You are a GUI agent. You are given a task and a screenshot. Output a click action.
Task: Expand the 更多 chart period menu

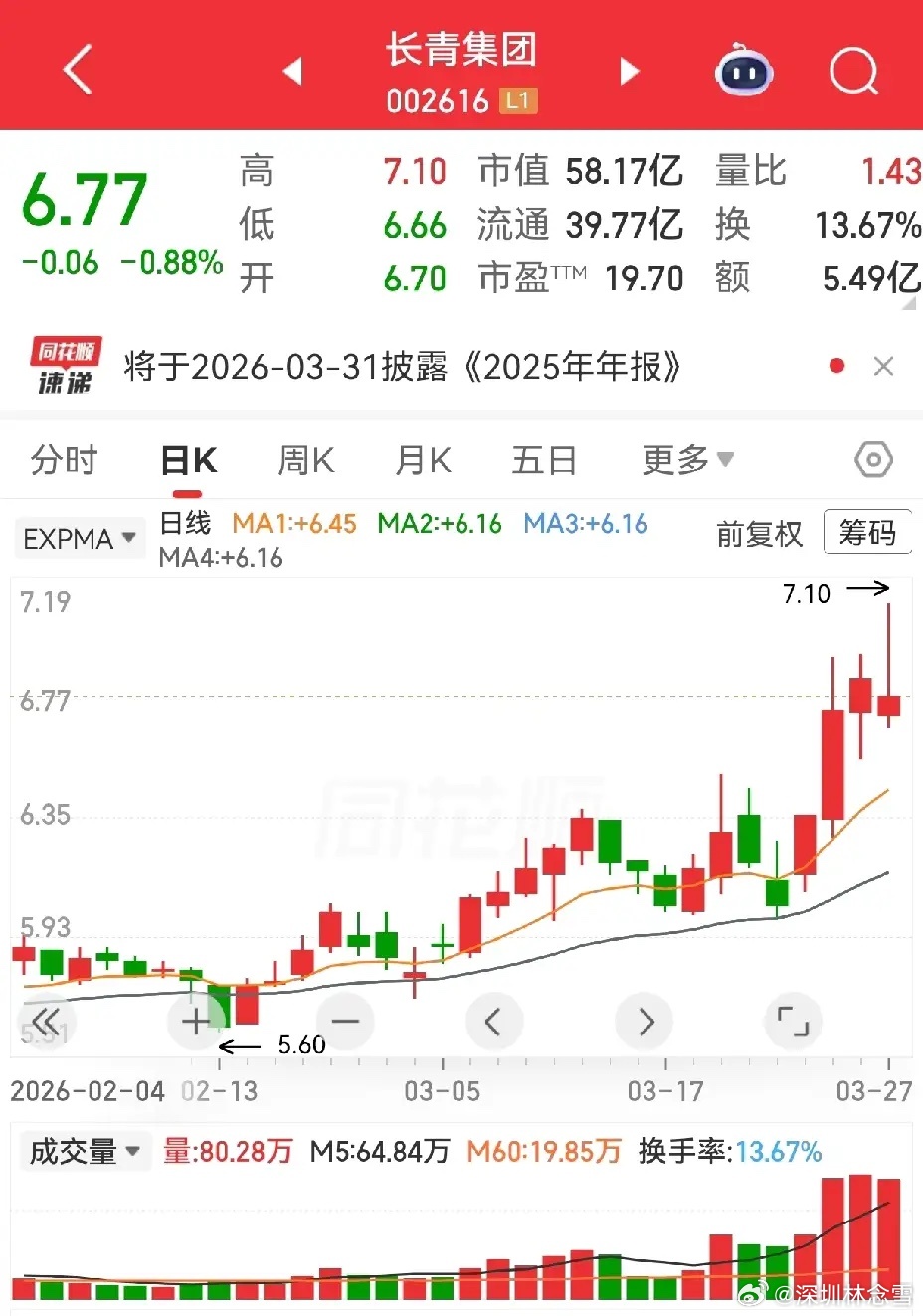[687, 460]
